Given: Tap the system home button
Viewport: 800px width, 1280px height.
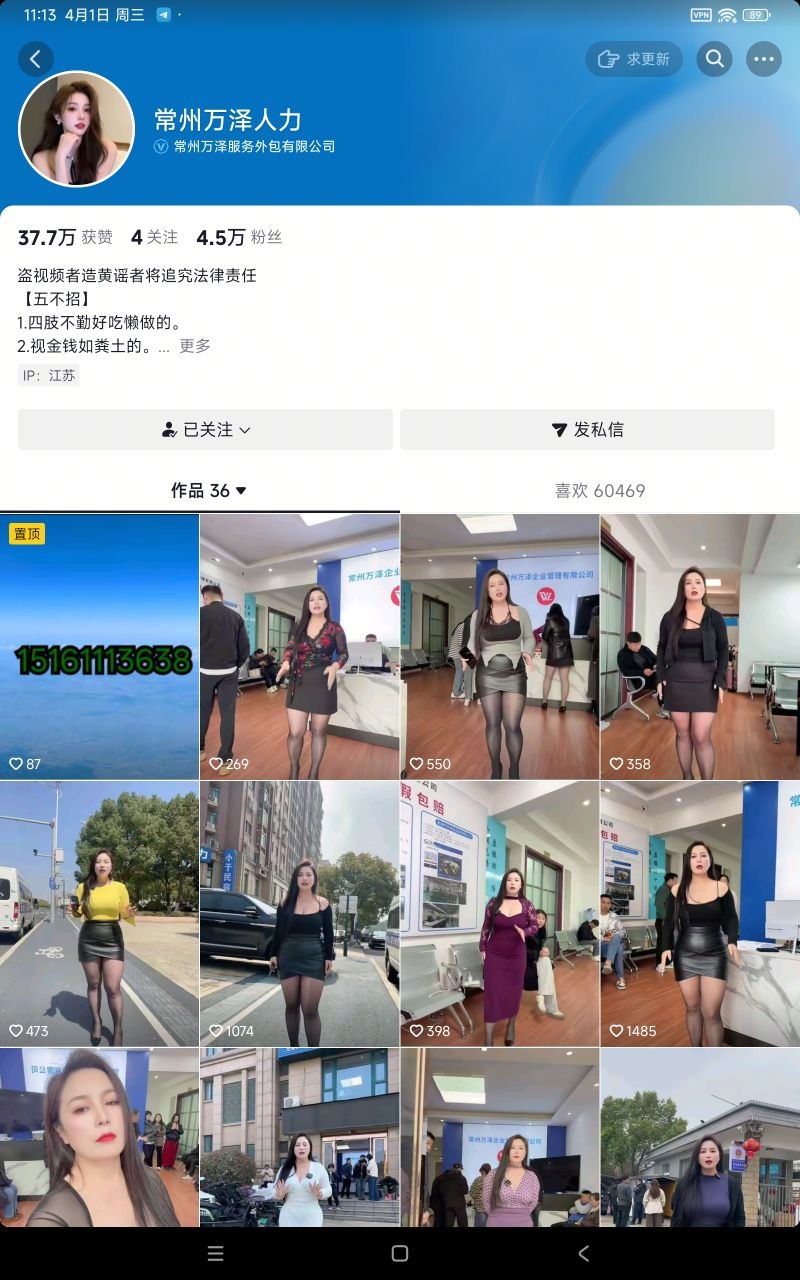Looking at the screenshot, I should (400, 1253).
